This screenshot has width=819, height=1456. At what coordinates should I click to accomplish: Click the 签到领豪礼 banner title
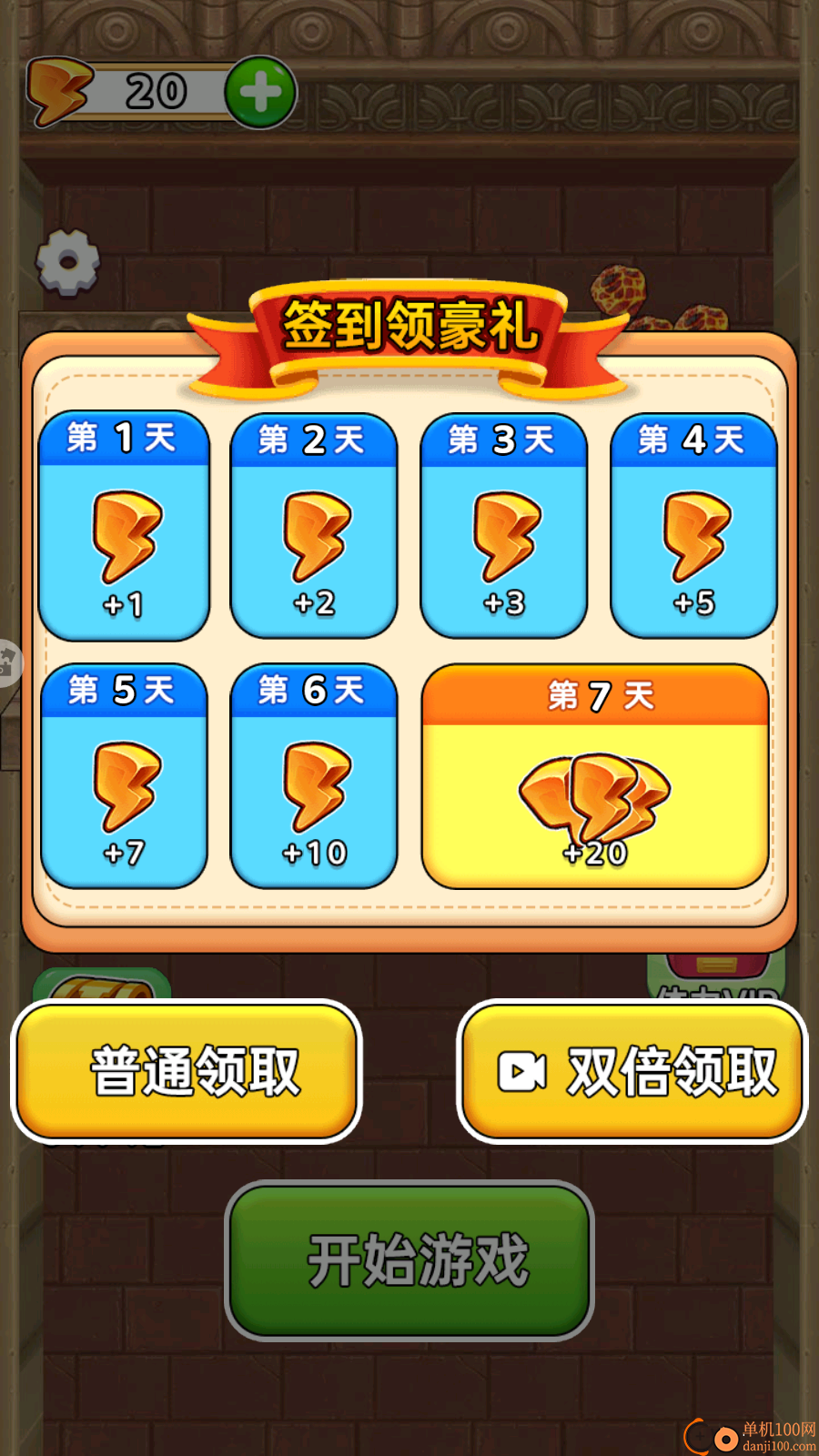[409, 326]
